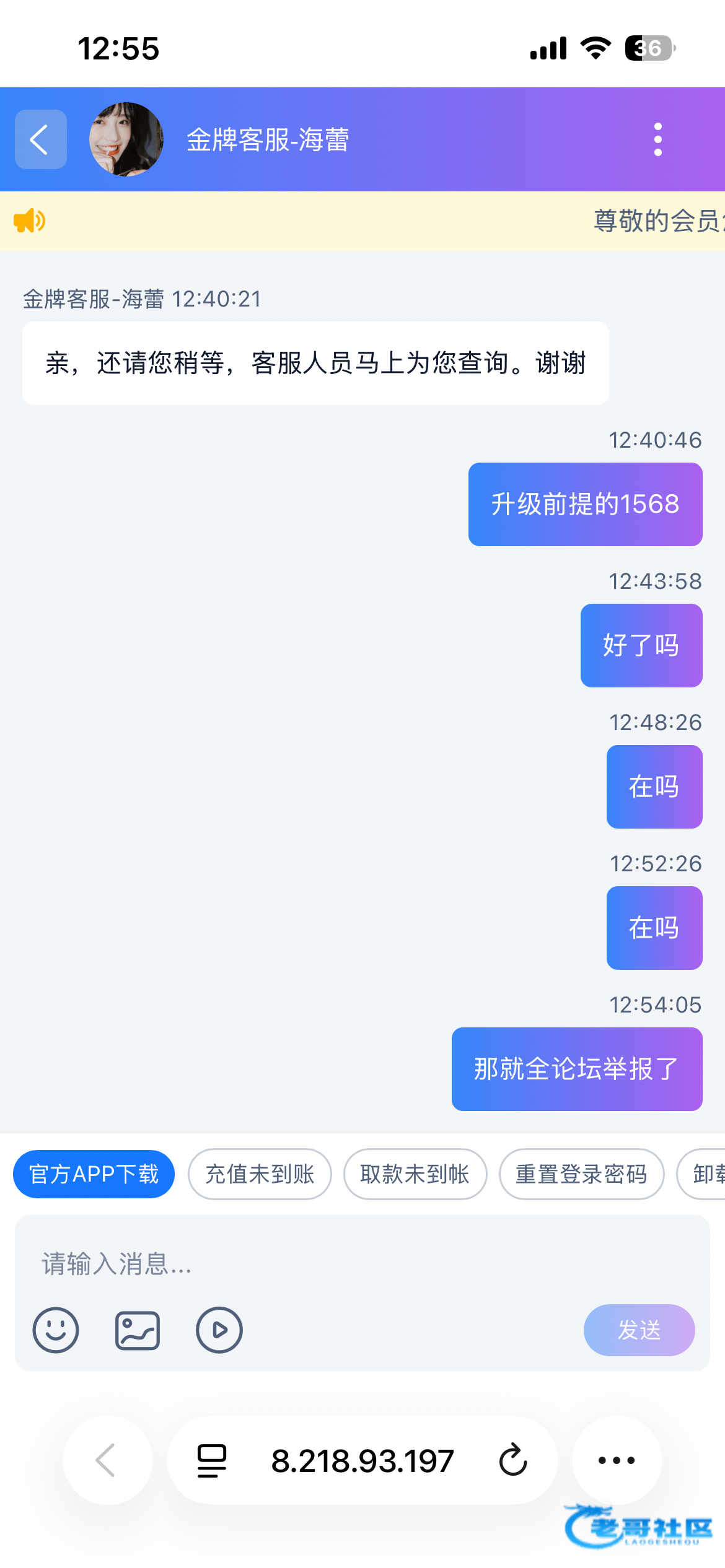
Task: Go back using the chat header arrow
Action: (41, 139)
